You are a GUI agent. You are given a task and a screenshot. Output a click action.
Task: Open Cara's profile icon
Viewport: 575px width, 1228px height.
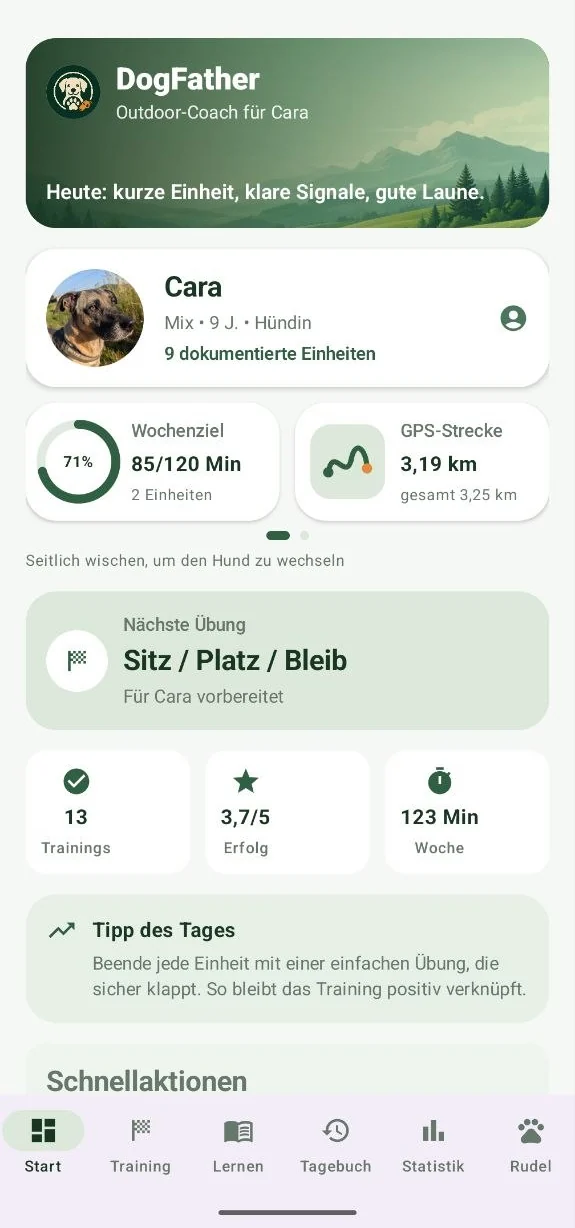(513, 319)
